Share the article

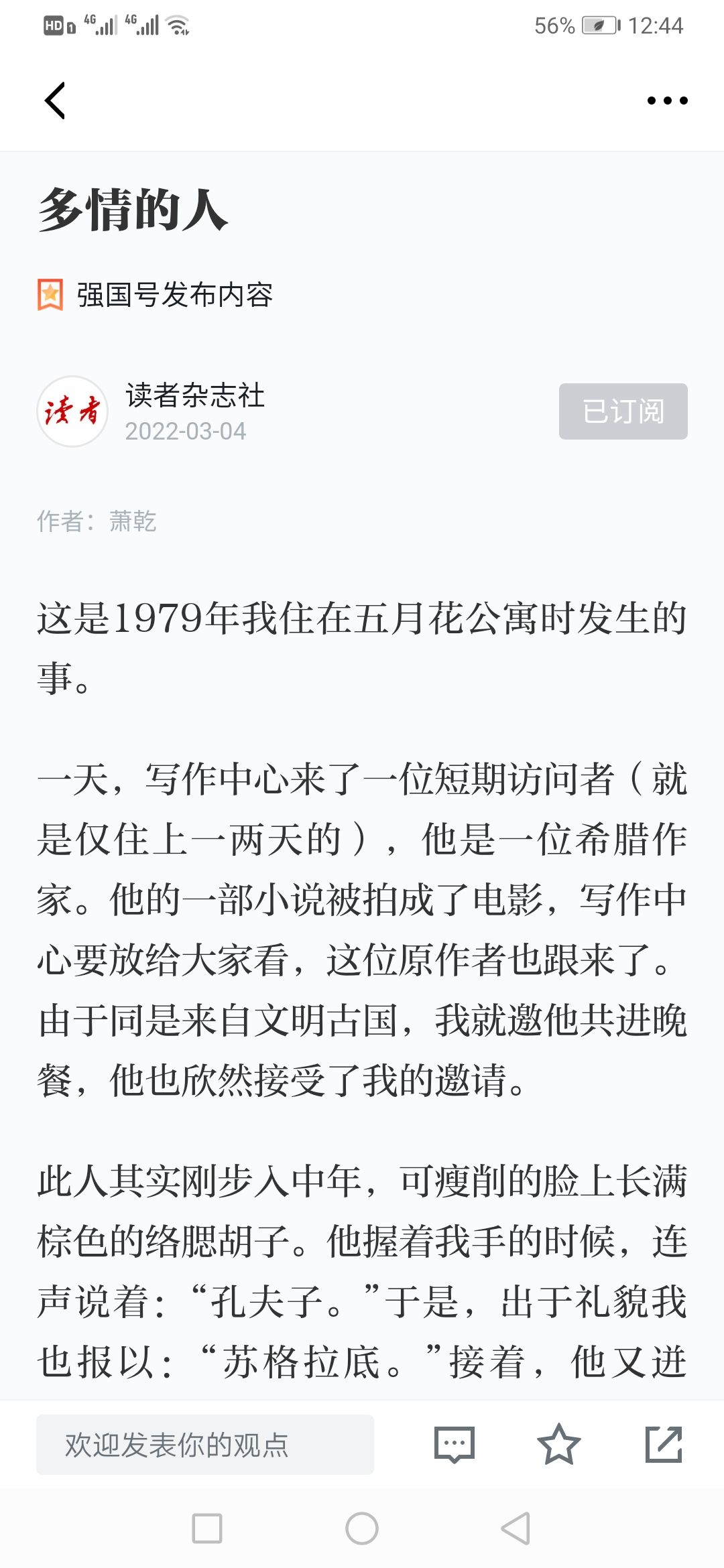coord(664,1445)
